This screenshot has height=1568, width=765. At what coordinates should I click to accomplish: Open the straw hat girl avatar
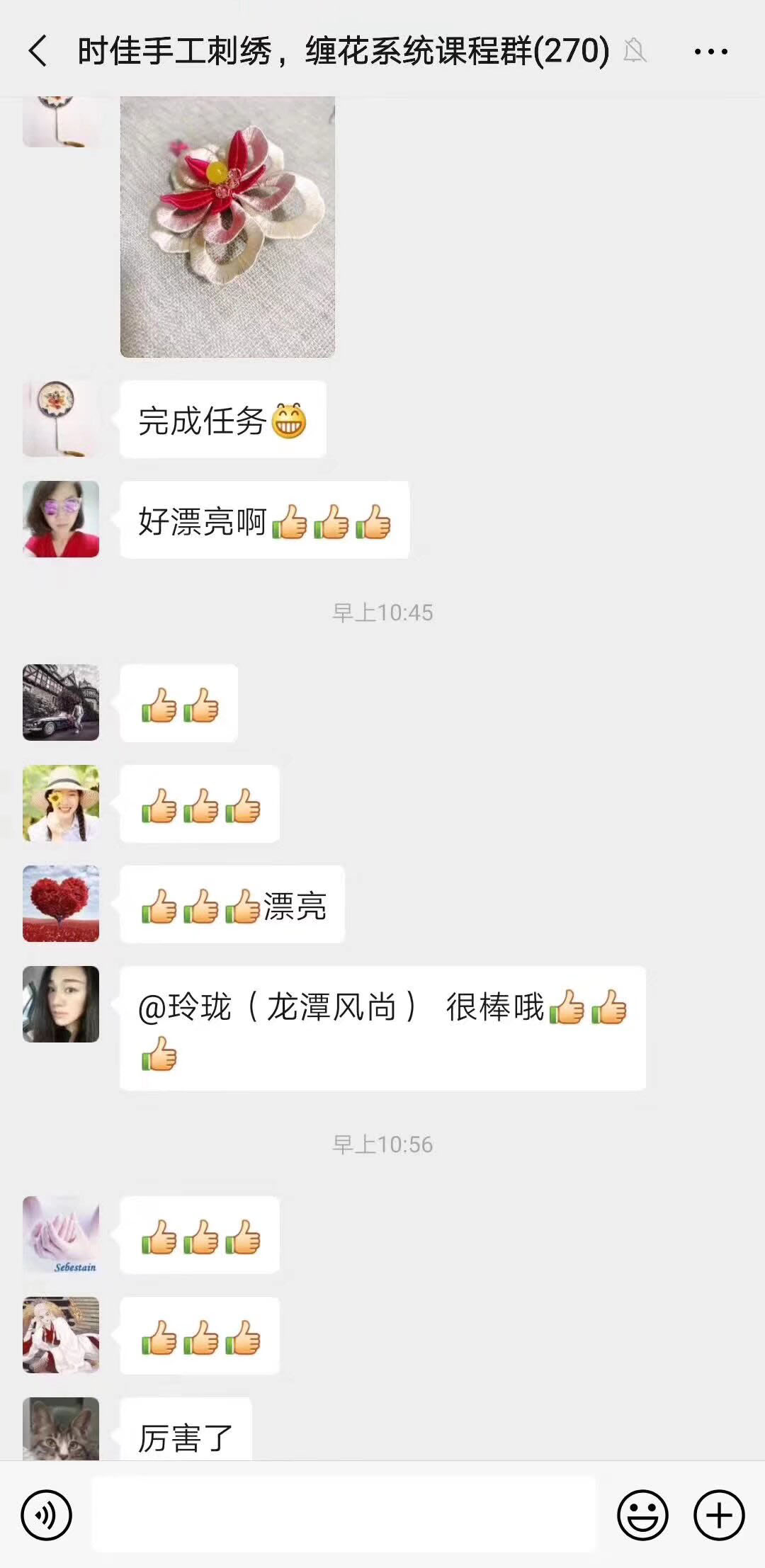(x=61, y=802)
